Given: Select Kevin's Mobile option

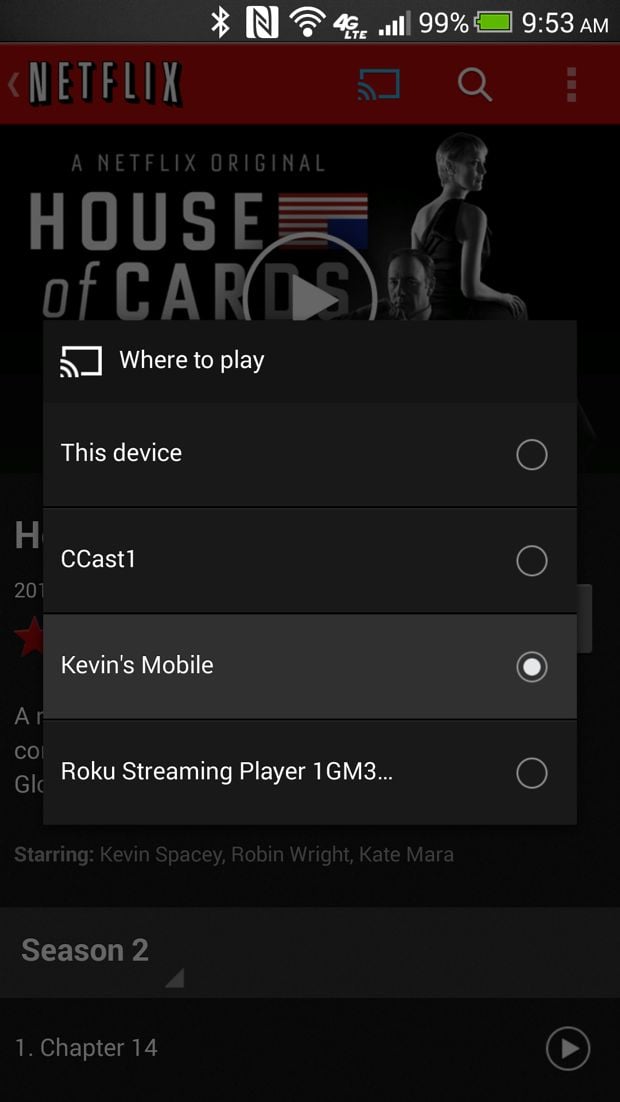Looking at the screenshot, I should 310,666.
